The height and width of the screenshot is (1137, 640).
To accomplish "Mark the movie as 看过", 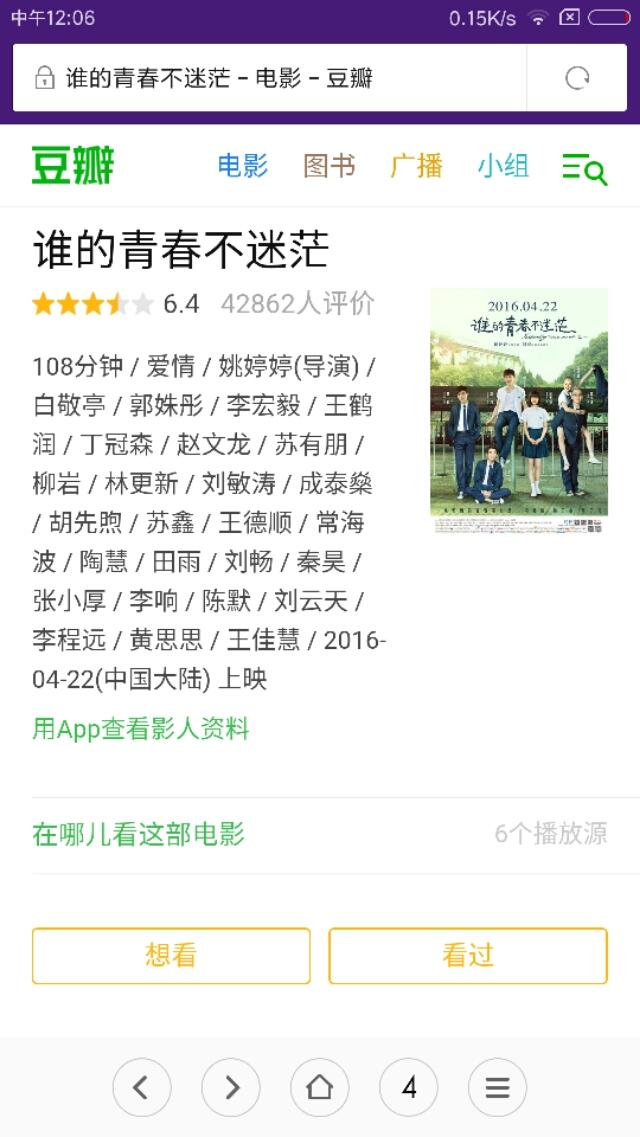I will click(x=468, y=956).
